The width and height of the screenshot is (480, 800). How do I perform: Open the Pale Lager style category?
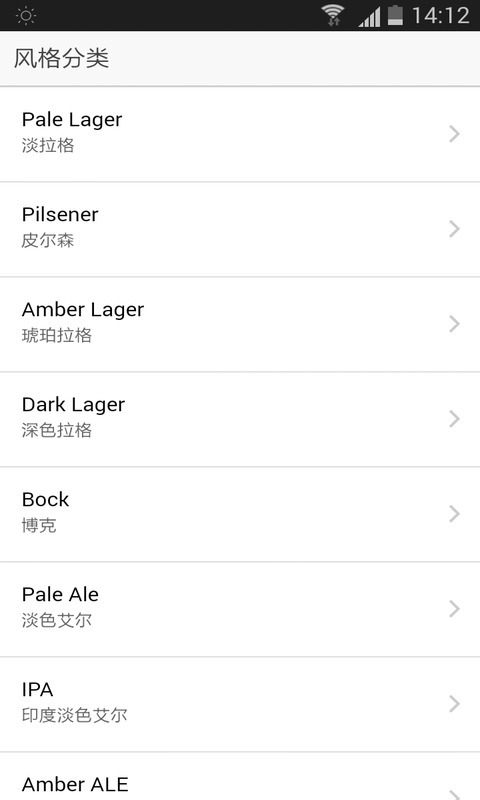(x=240, y=134)
